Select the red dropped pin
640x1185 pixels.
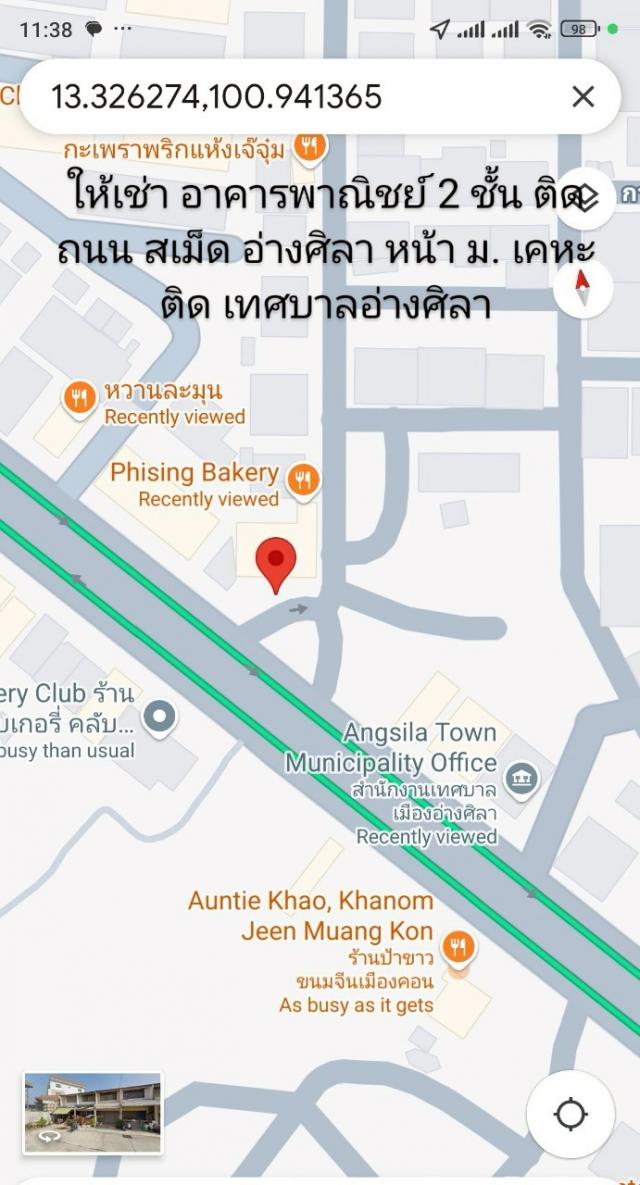point(276,562)
